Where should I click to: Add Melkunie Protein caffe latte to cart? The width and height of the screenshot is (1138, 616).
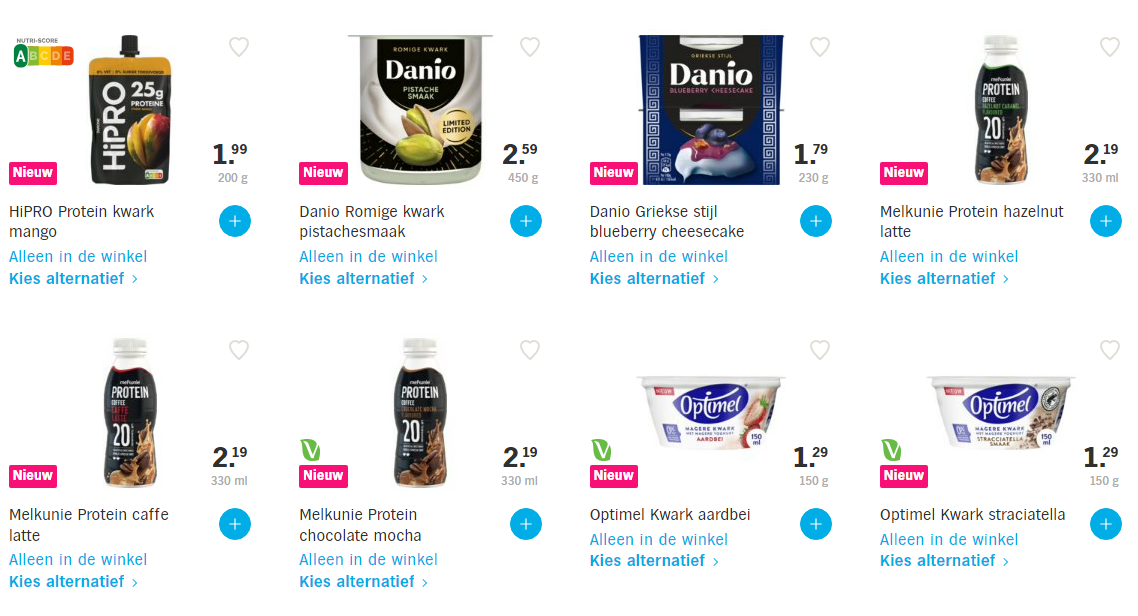[235, 524]
